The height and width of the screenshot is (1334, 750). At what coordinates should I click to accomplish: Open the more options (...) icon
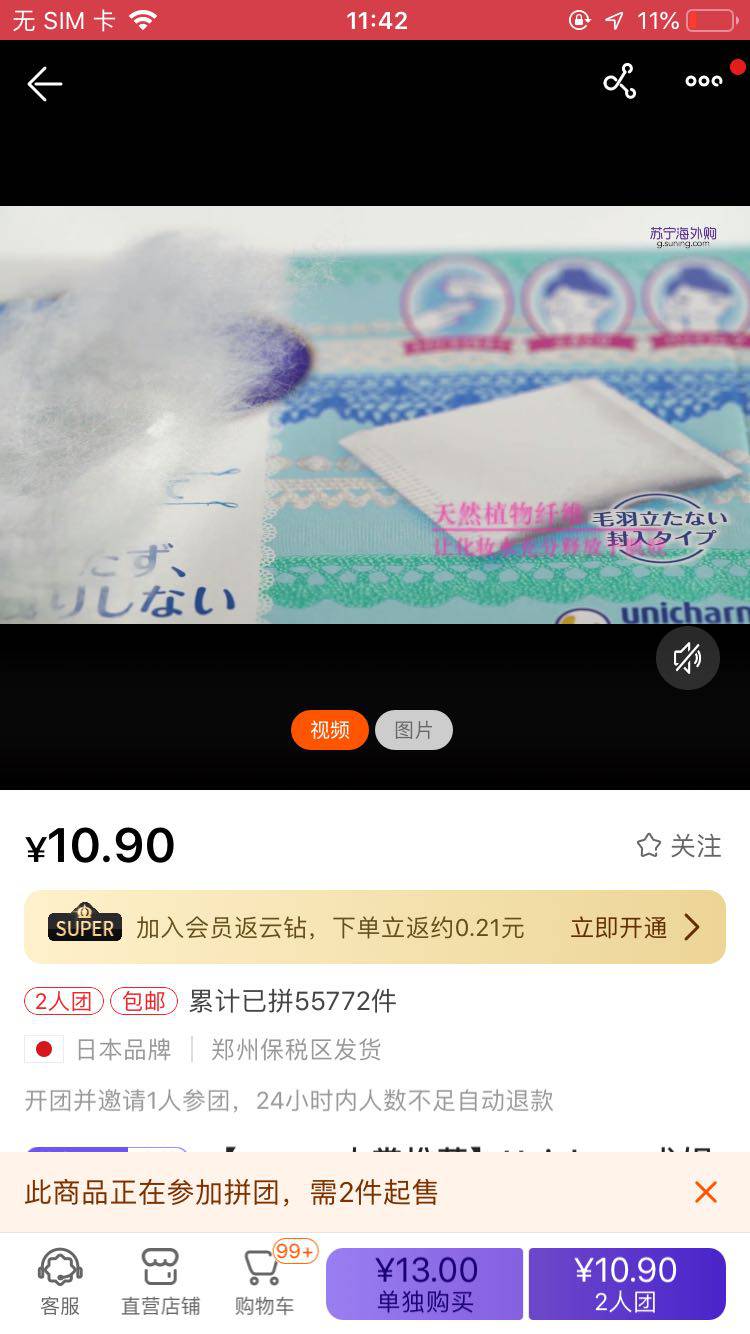click(x=703, y=82)
